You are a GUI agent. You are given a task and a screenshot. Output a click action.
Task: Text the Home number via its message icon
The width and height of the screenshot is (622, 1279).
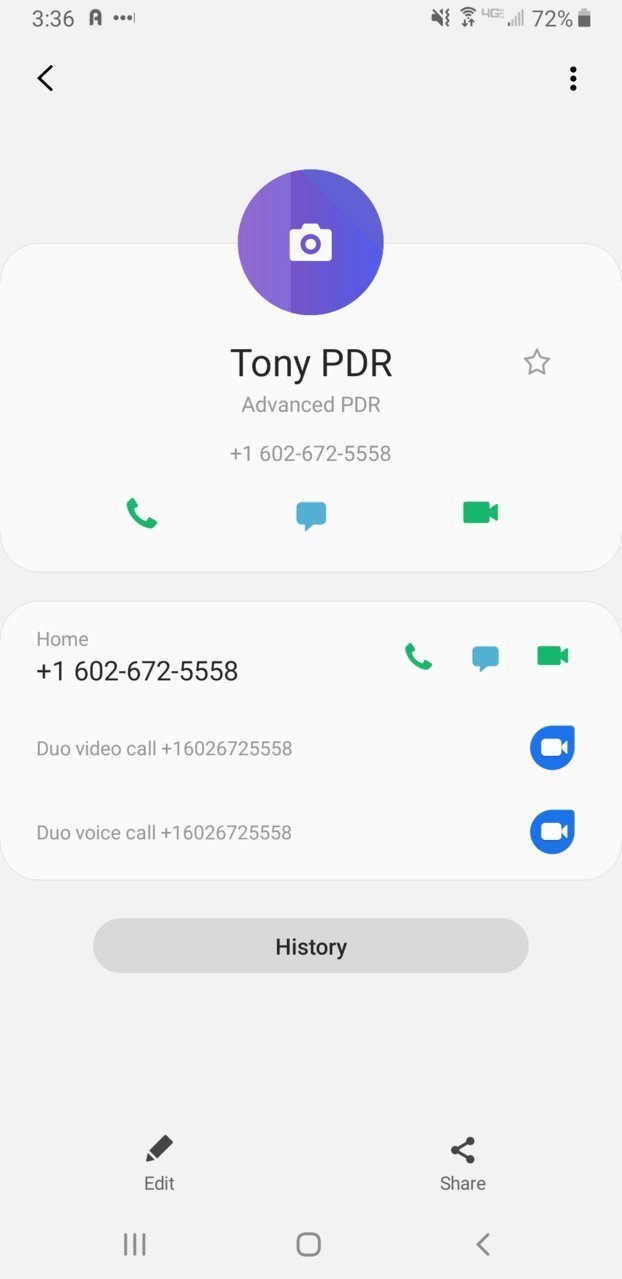485,658
